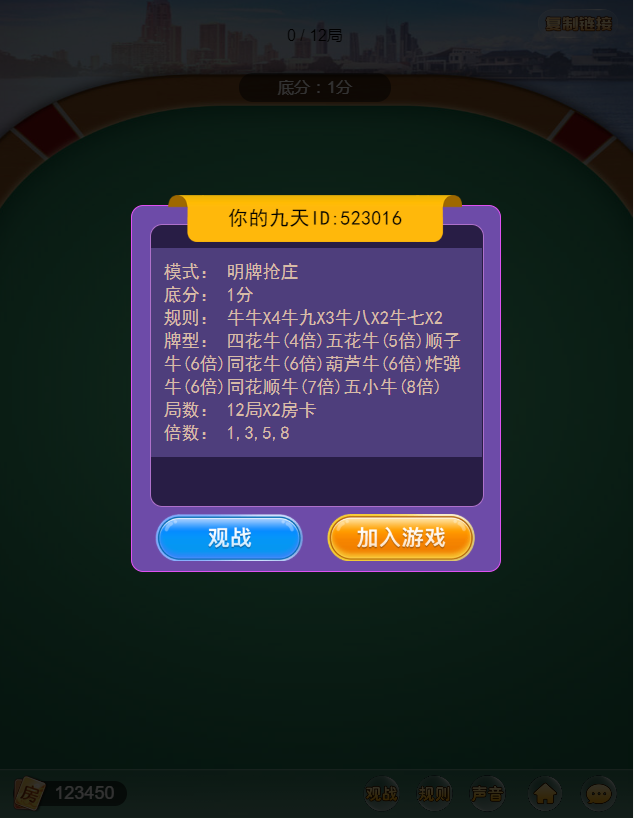The image size is (634, 819).
Task: Go to the home lobby icon
Action: point(544,794)
